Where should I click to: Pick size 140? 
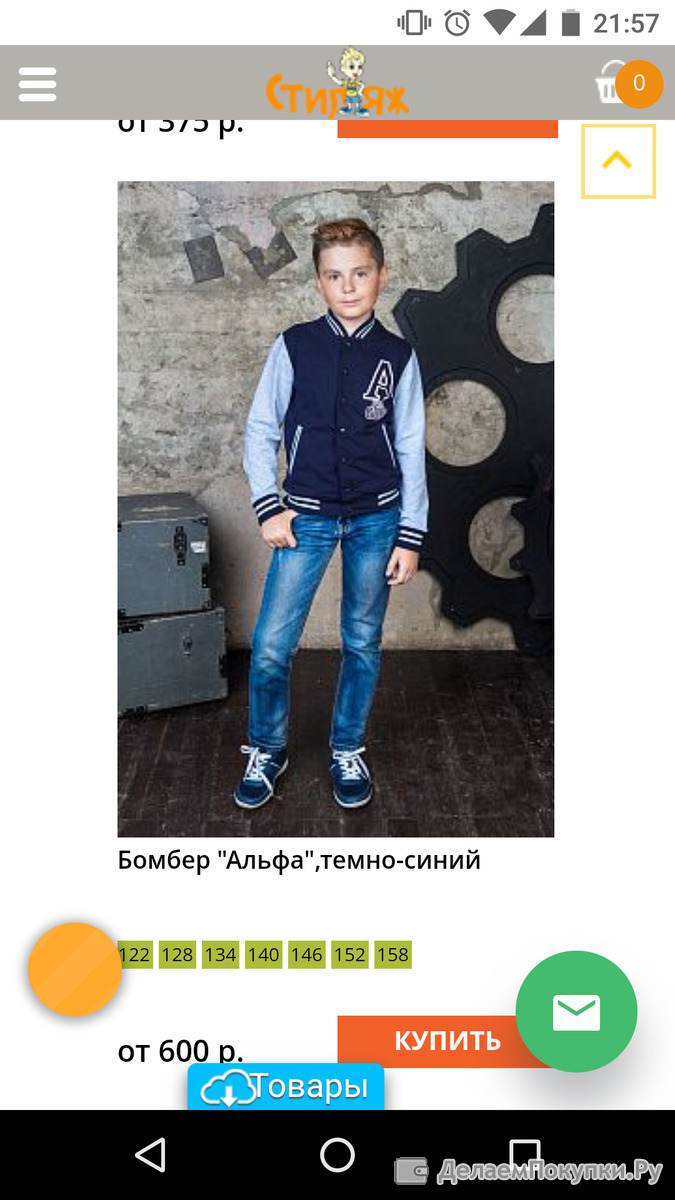coord(263,955)
